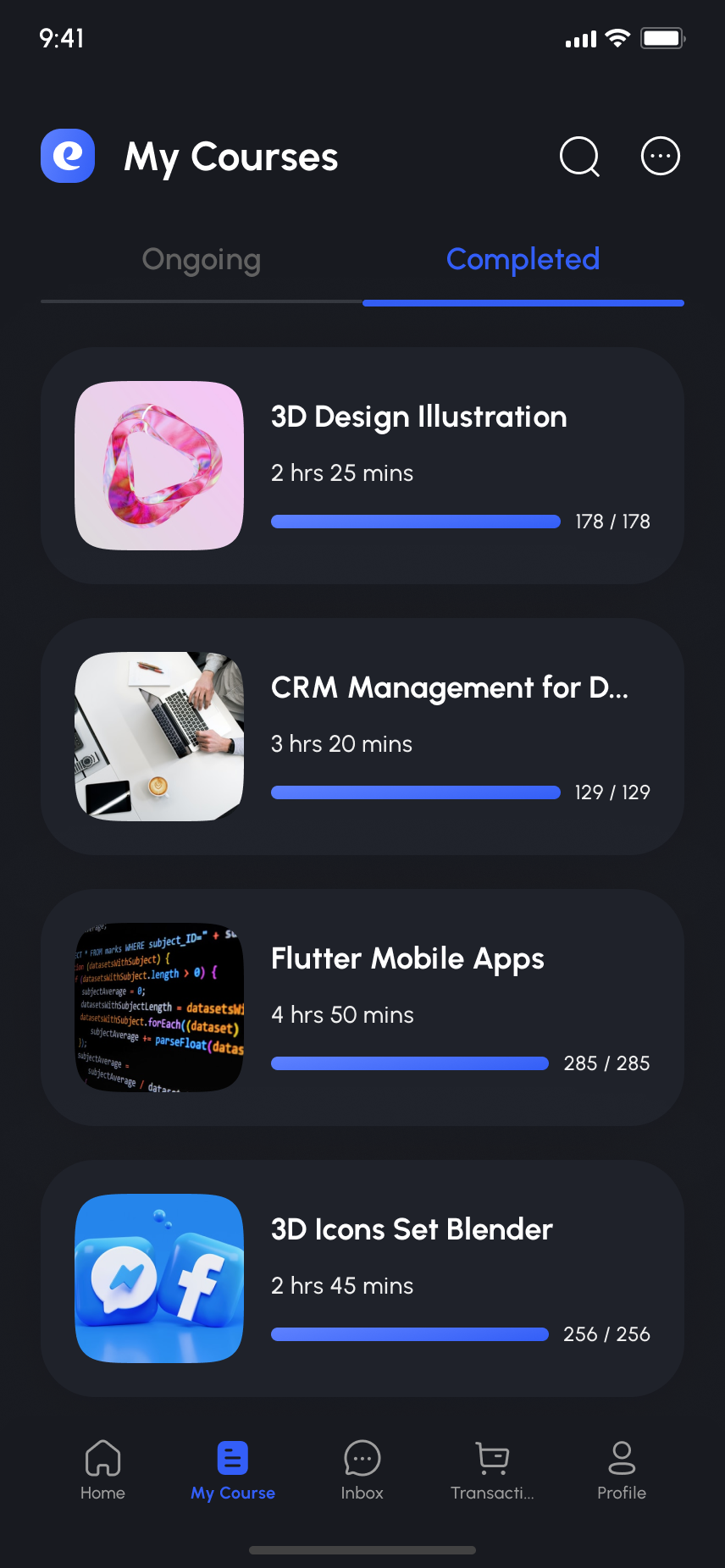
Task: Open the 3D Icons Set Blender course
Action: coord(362,1278)
